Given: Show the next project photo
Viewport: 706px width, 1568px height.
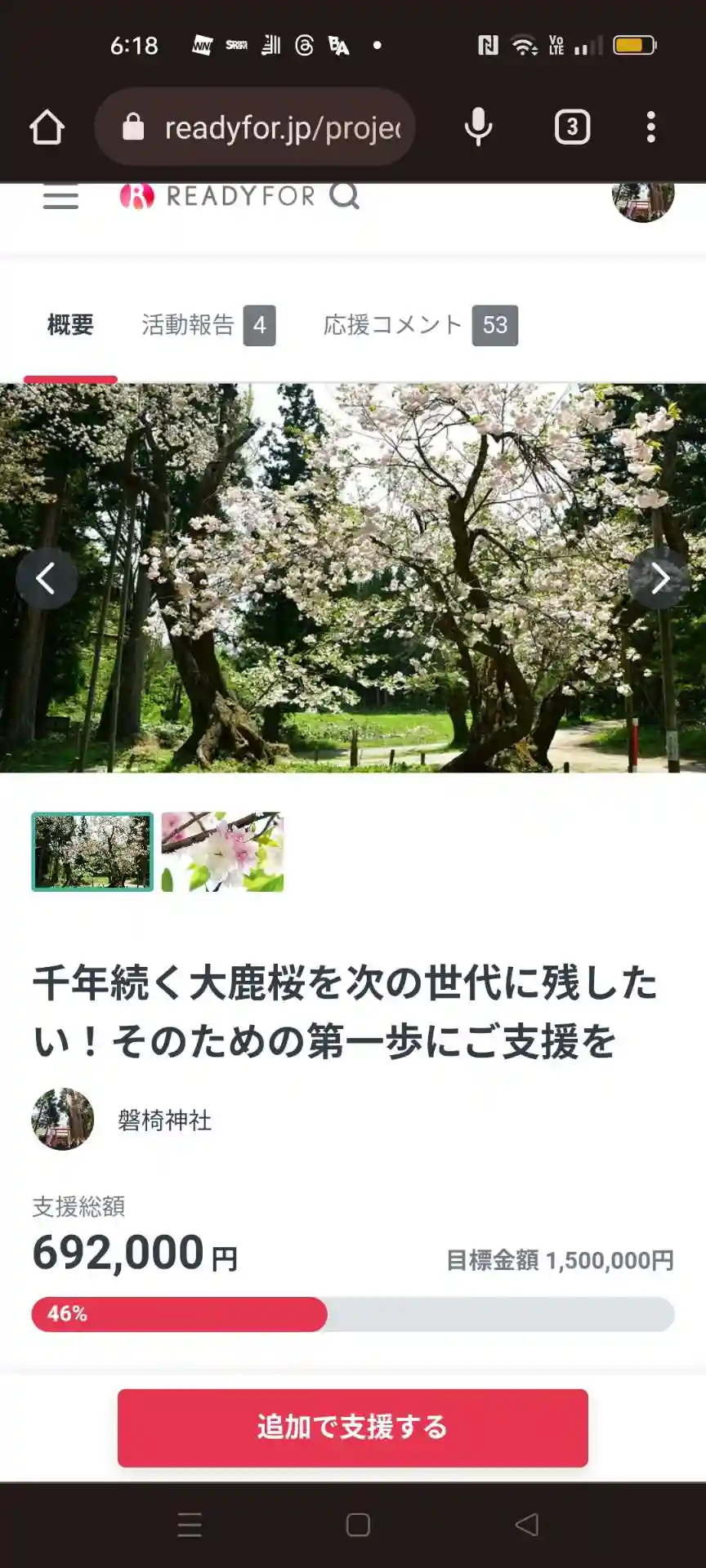Looking at the screenshot, I should [x=659, y=578].
